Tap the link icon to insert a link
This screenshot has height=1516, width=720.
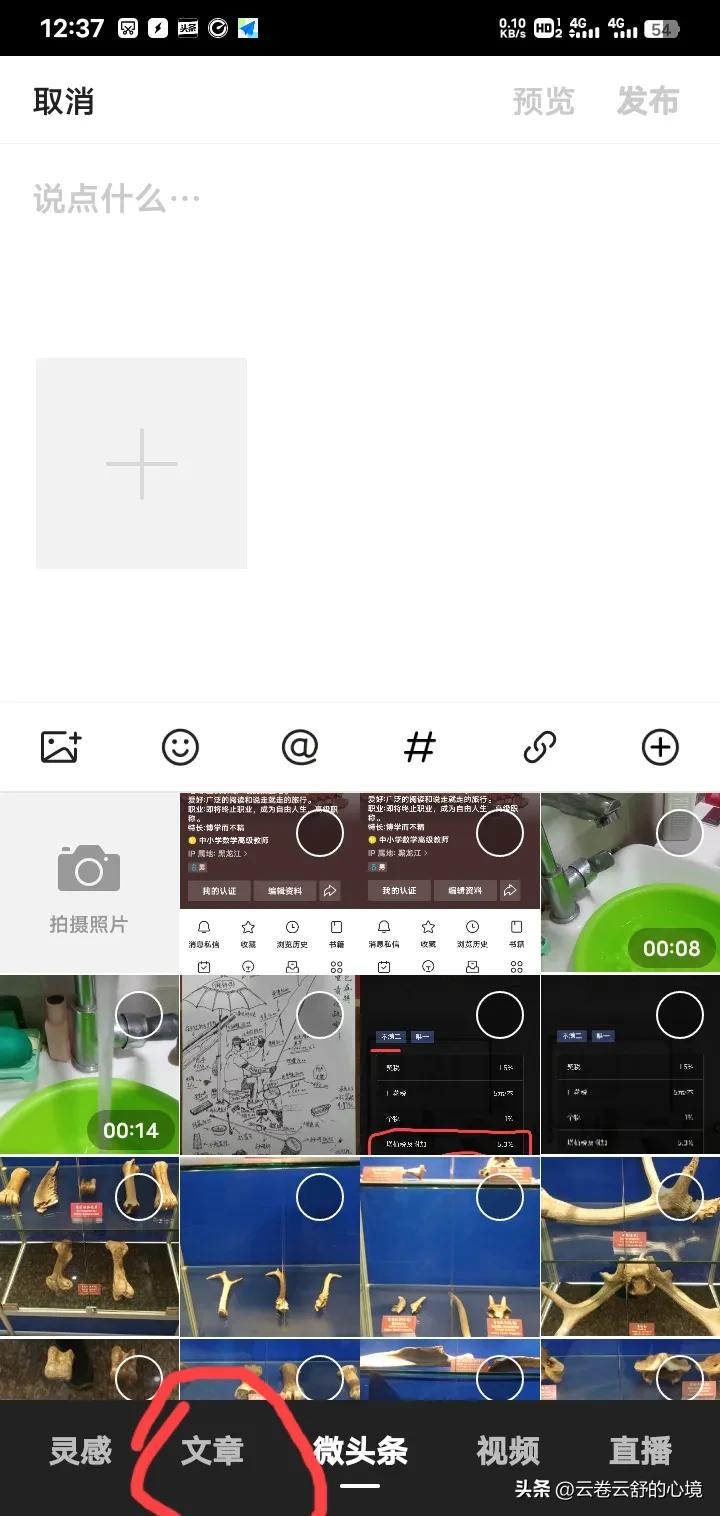click(x=539, y=747)
